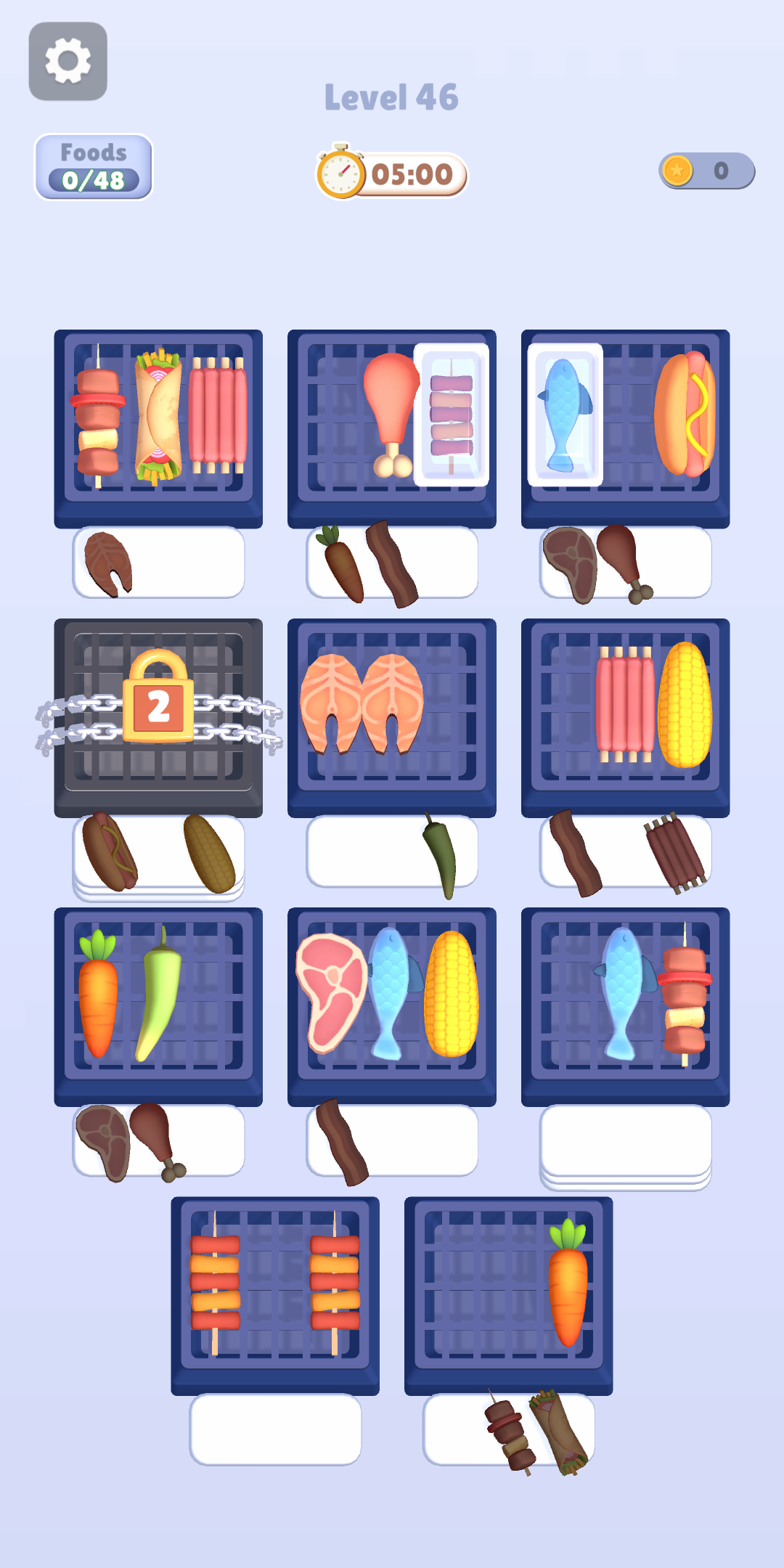Screen dimensions: 784x1568
Task: Tap the frozen skewer pack in the ice block
Action: point(452,415)
